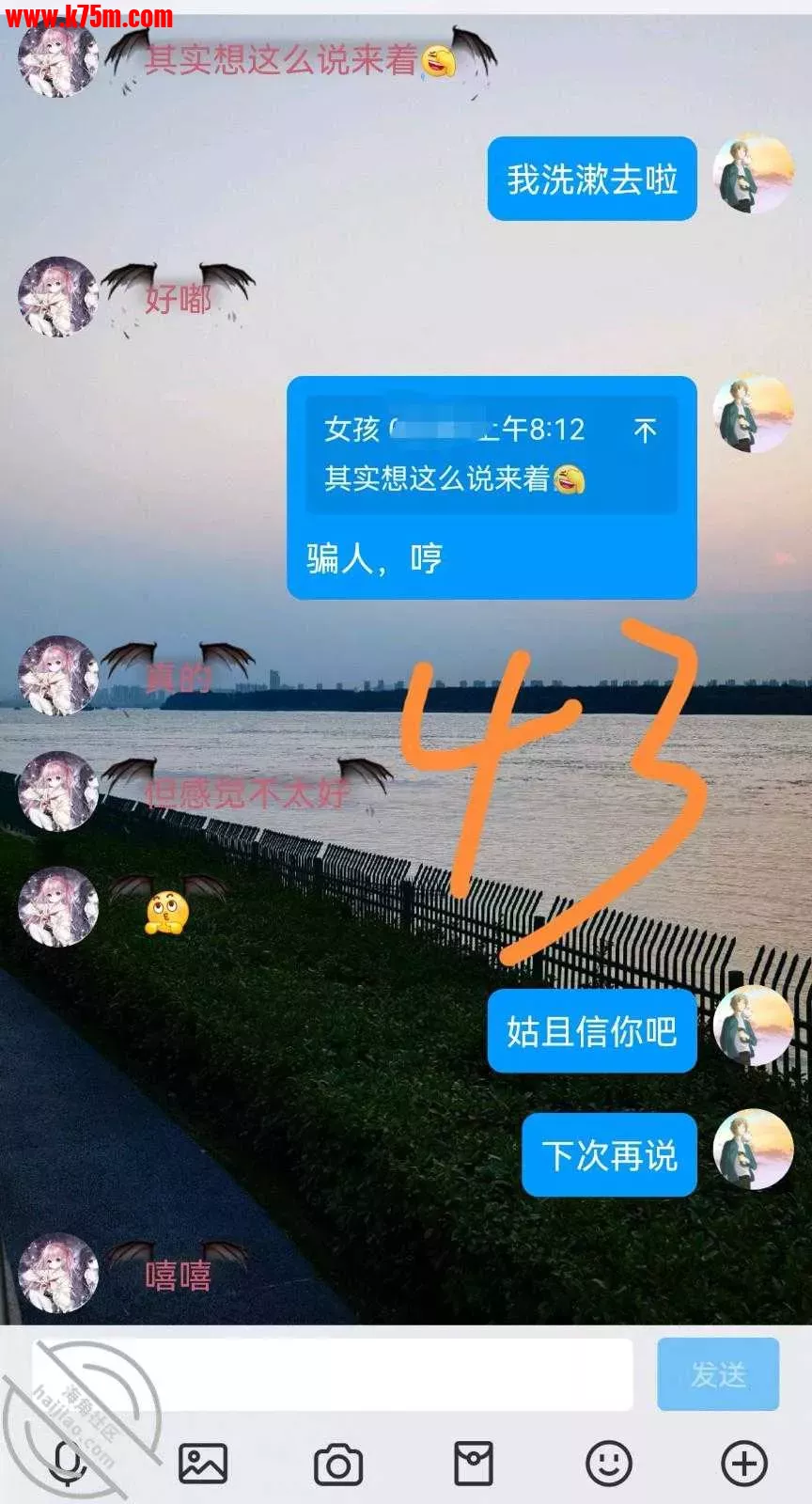Launch the camera from the toolbar
812x1504 pixels.
(338, 1464)
